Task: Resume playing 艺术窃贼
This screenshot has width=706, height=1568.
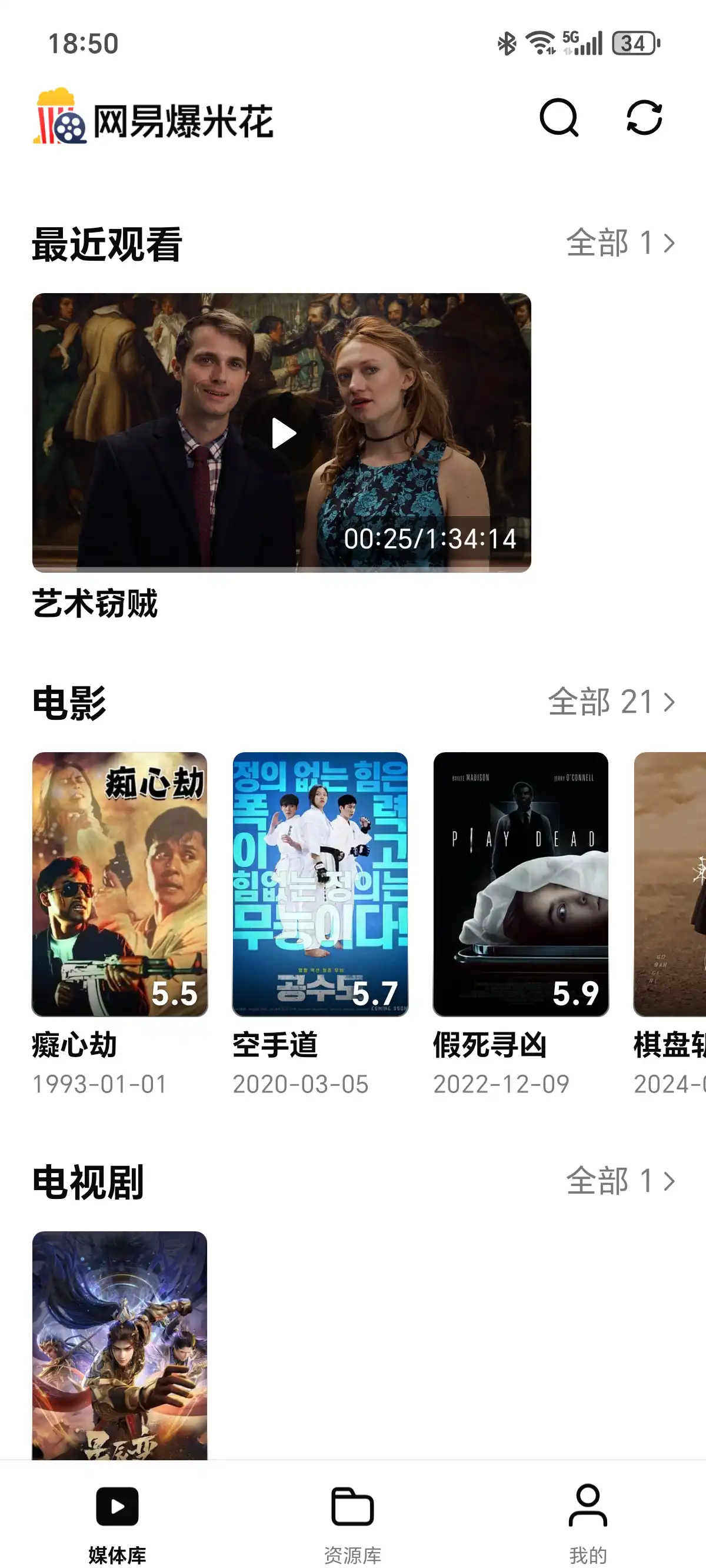Action: pyautogui.click(x=282, y=433)
